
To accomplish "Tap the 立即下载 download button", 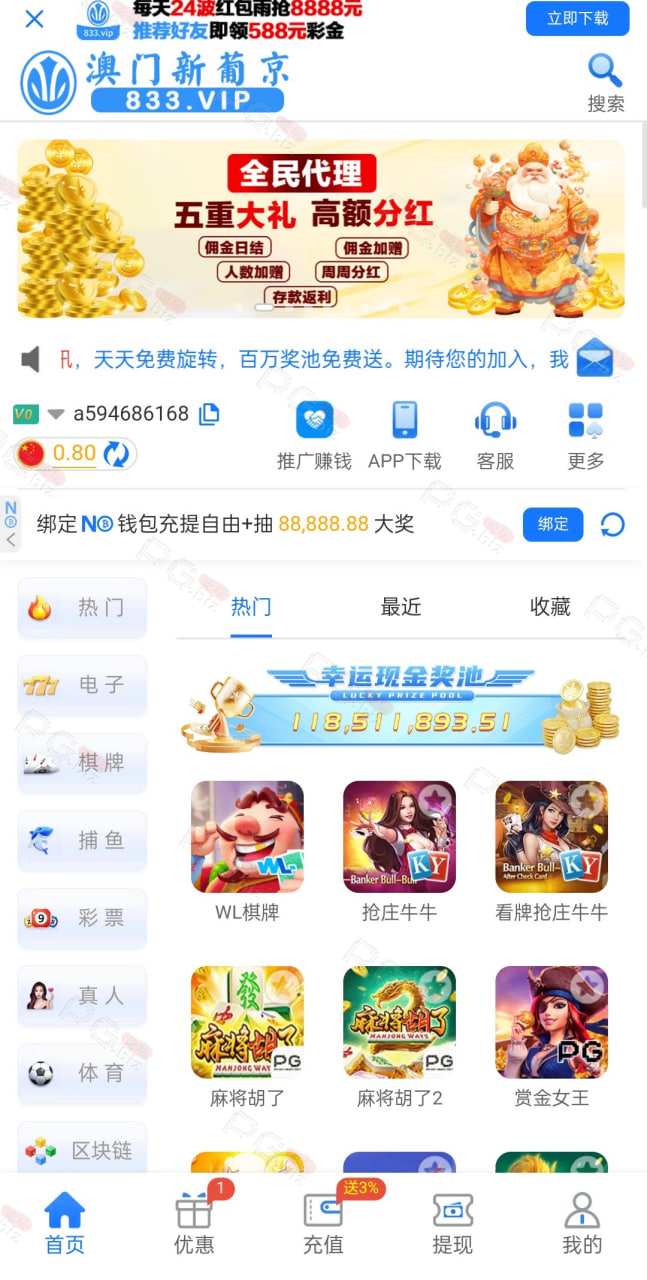I will pyautogui.click(x=578, y=18).
